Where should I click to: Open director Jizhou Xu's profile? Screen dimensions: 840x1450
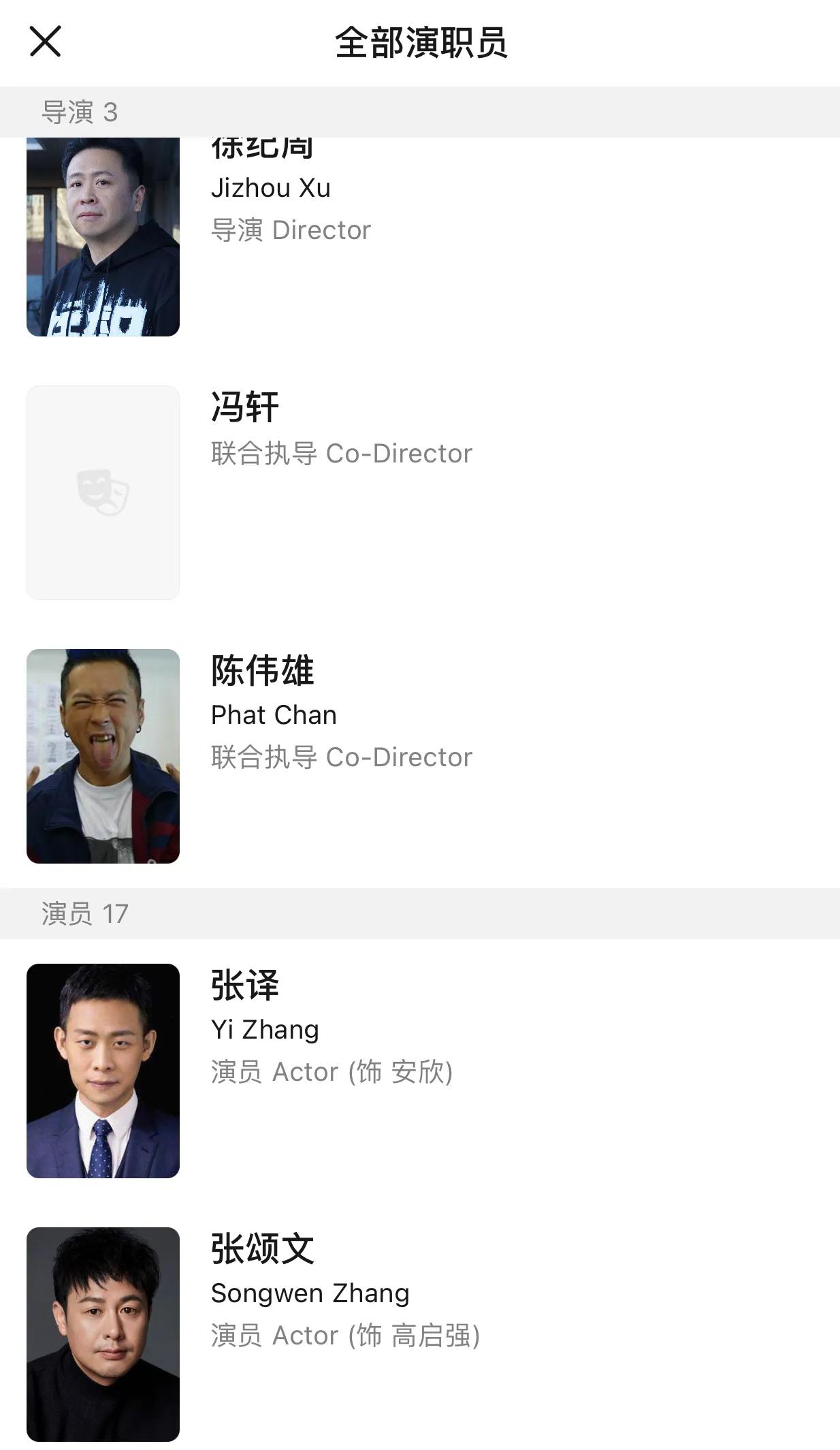[420, 237]
